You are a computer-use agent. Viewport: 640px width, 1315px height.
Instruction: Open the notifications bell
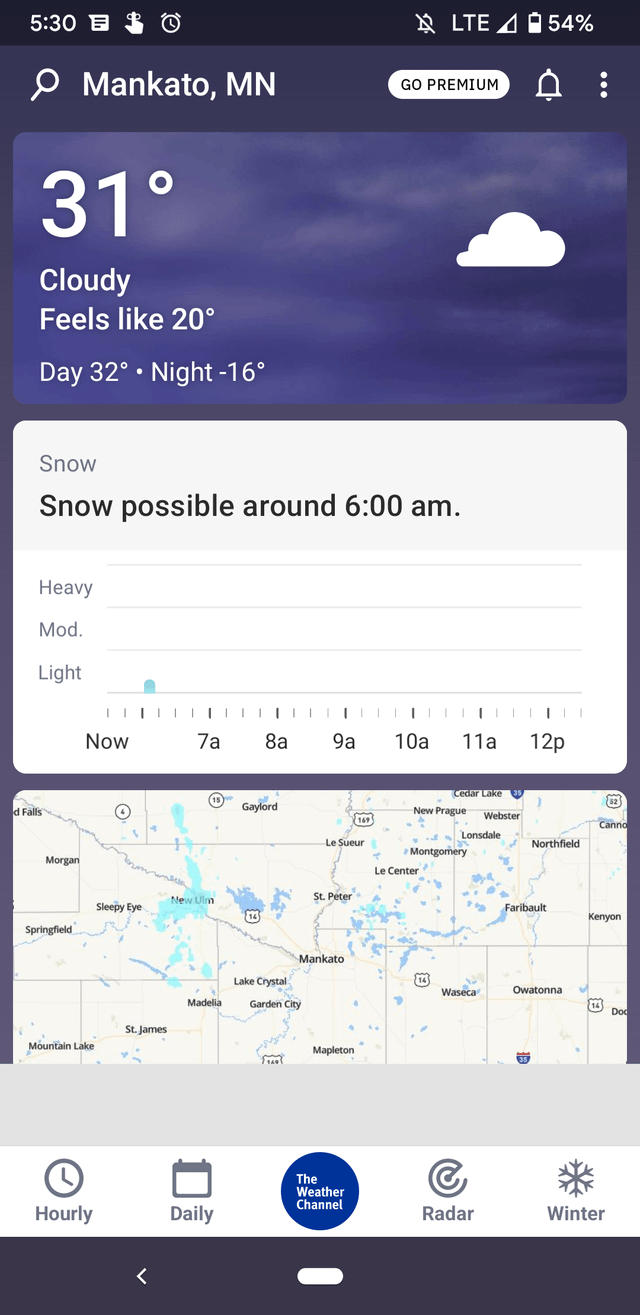coord(548,86)
